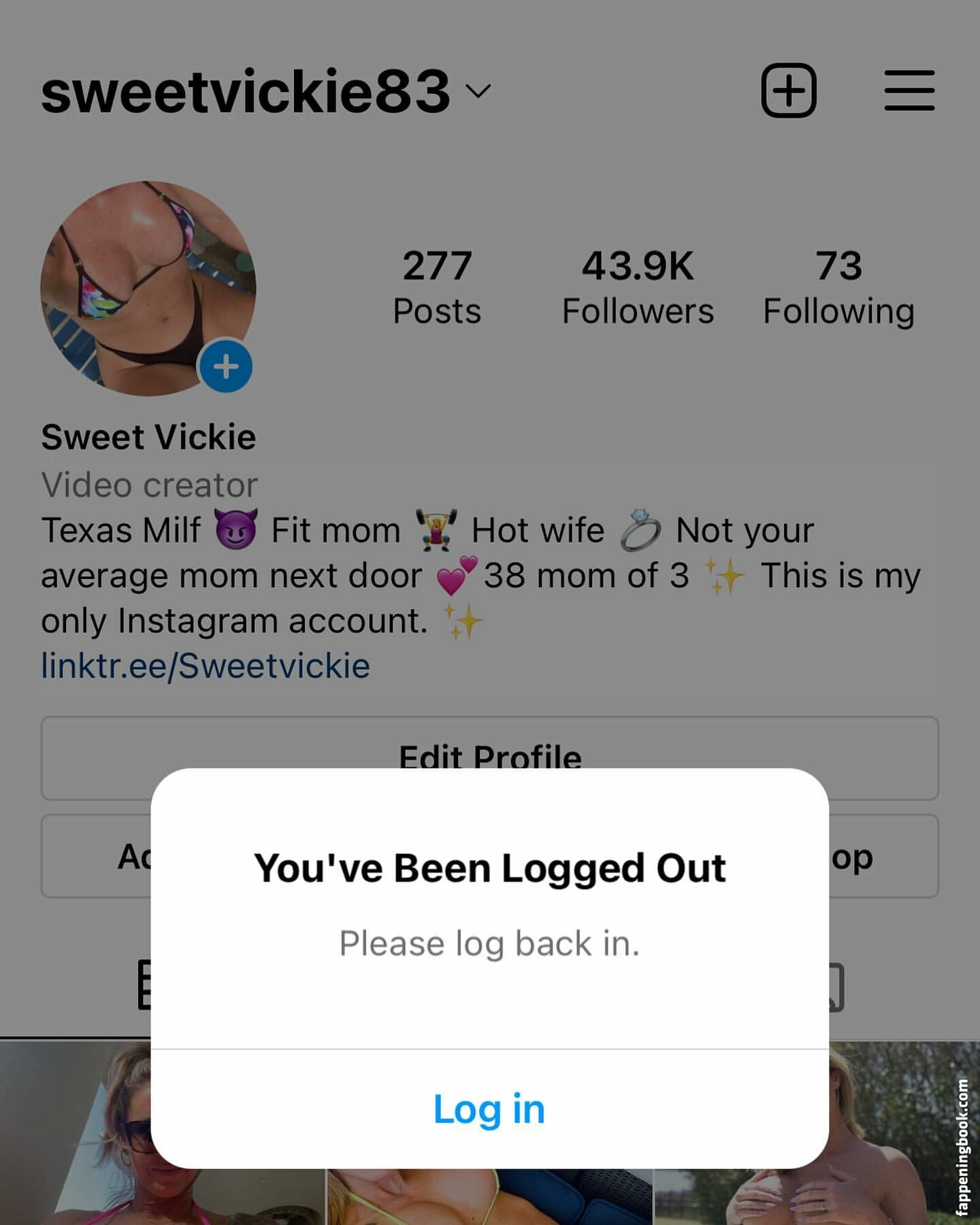View the 73 Following list
This screenshot has height=1225, width=980.
pos(838,287)
